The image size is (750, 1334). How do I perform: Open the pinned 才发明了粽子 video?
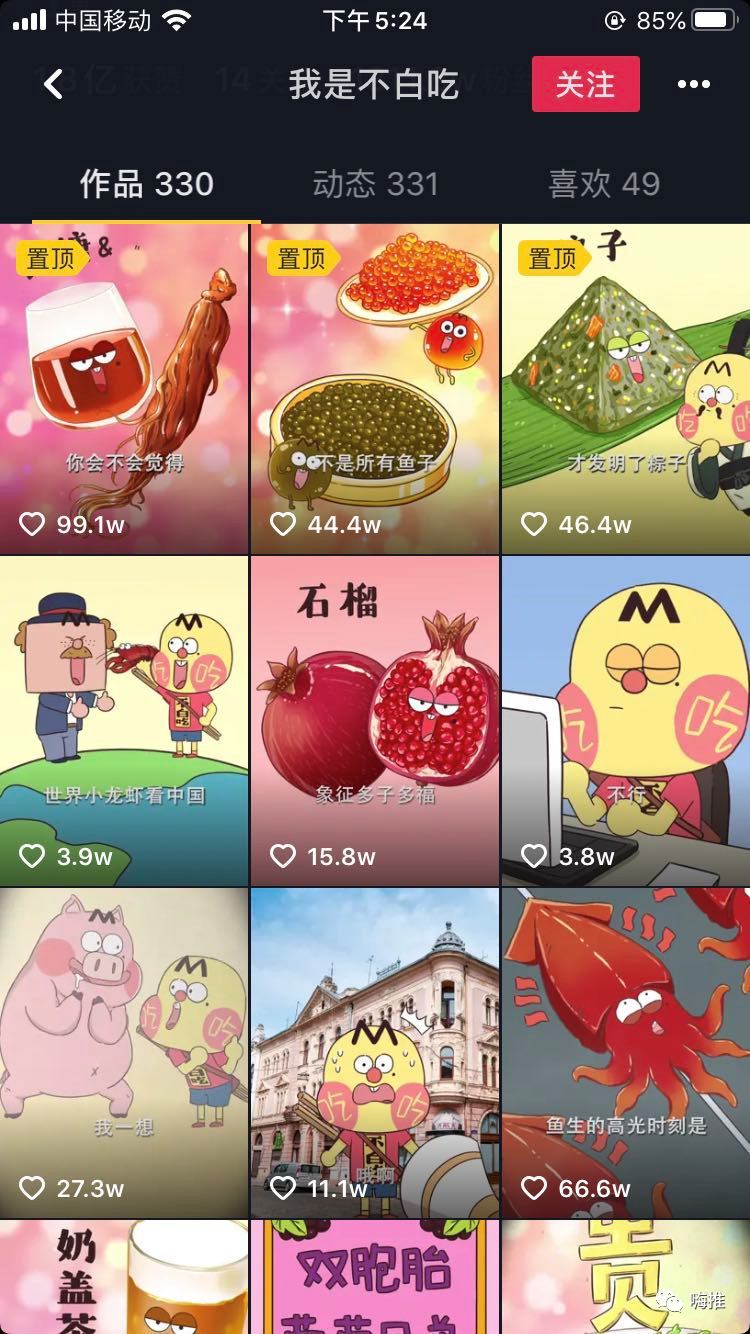[x=626, y=390]
